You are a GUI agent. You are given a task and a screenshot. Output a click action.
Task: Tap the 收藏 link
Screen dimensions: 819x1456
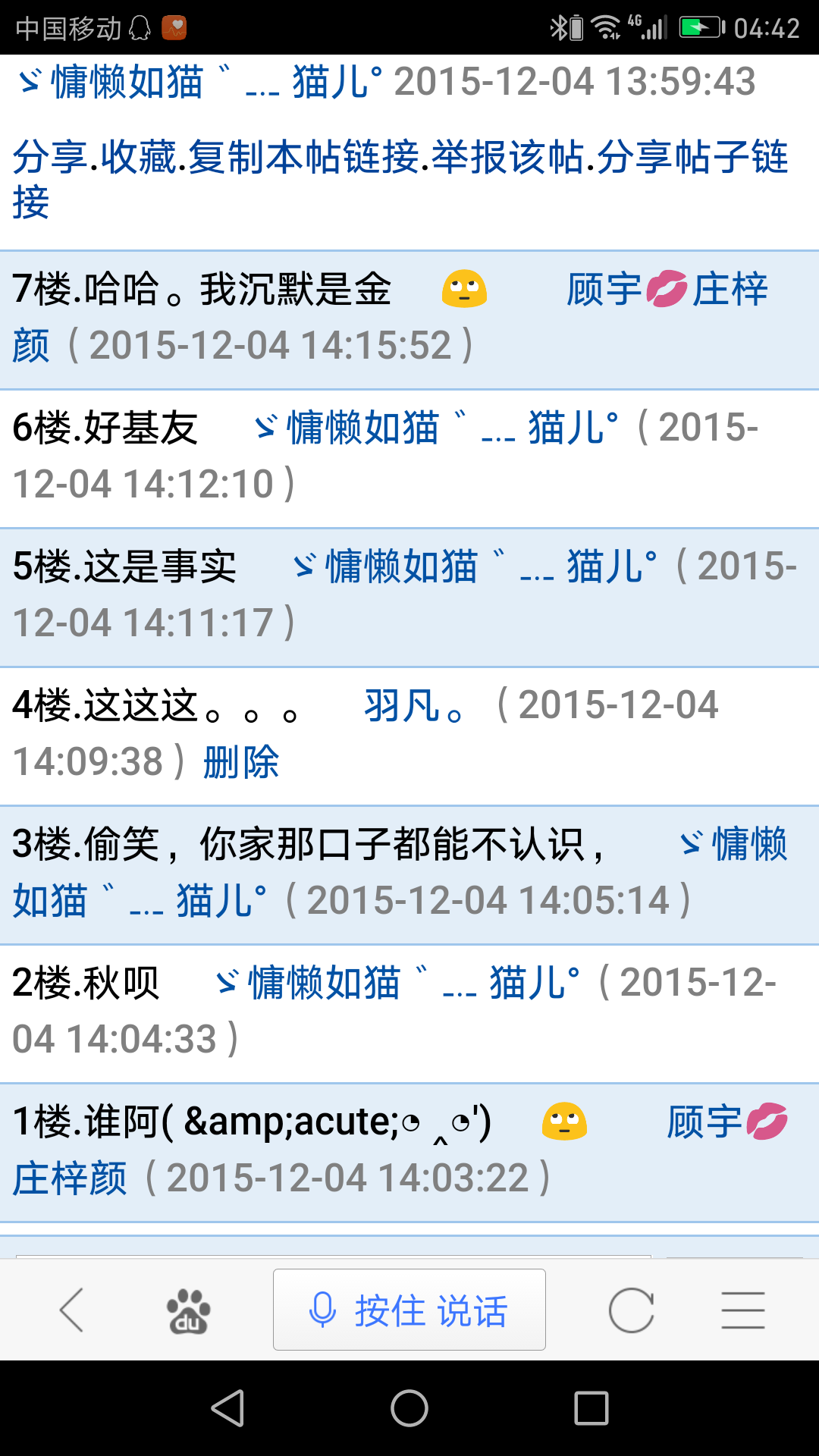click(139, 157)
